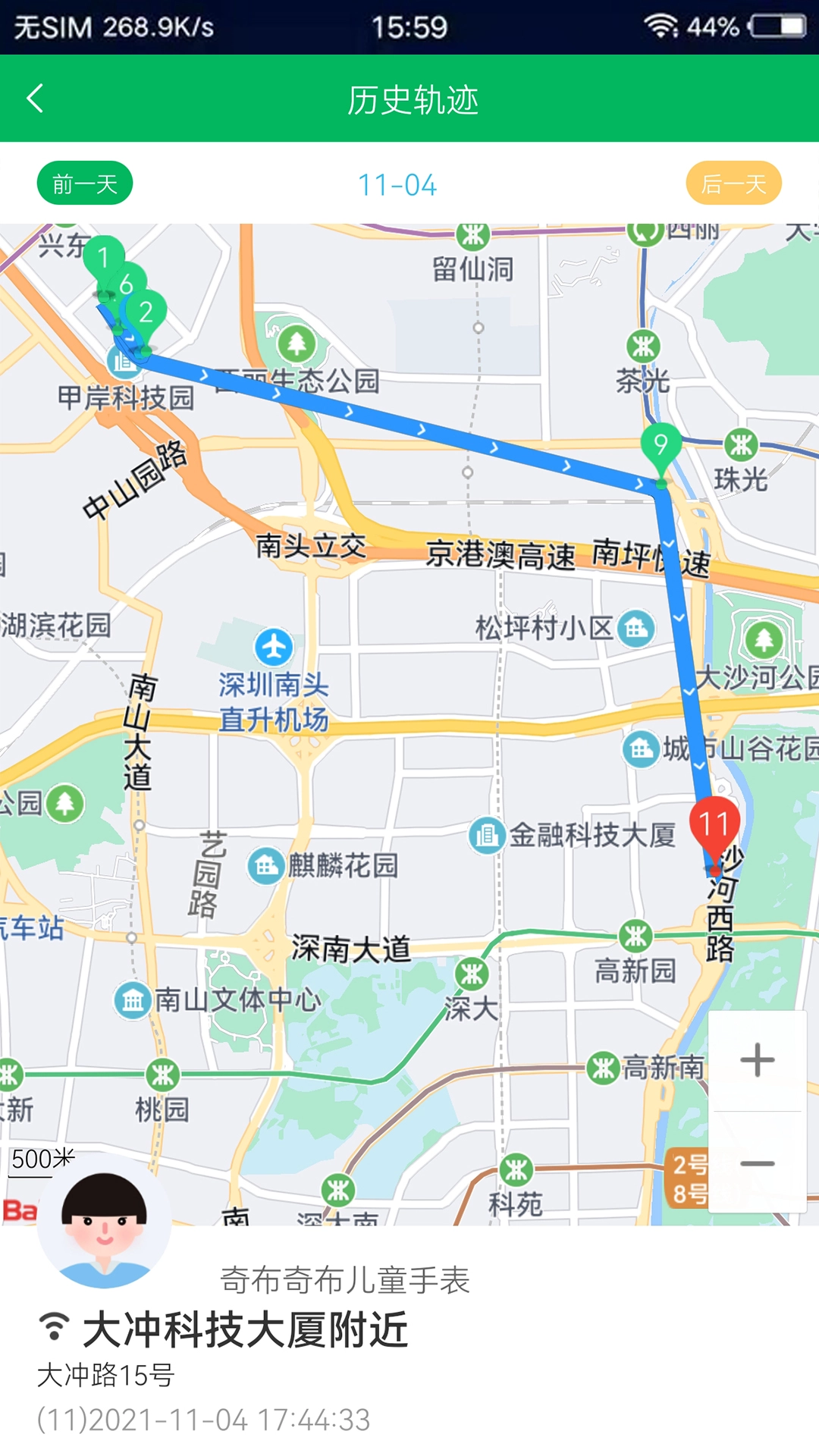Screen dimensions: 819x1456
Task: Zoom in the map with plus button
Action: coord(757,1060)
